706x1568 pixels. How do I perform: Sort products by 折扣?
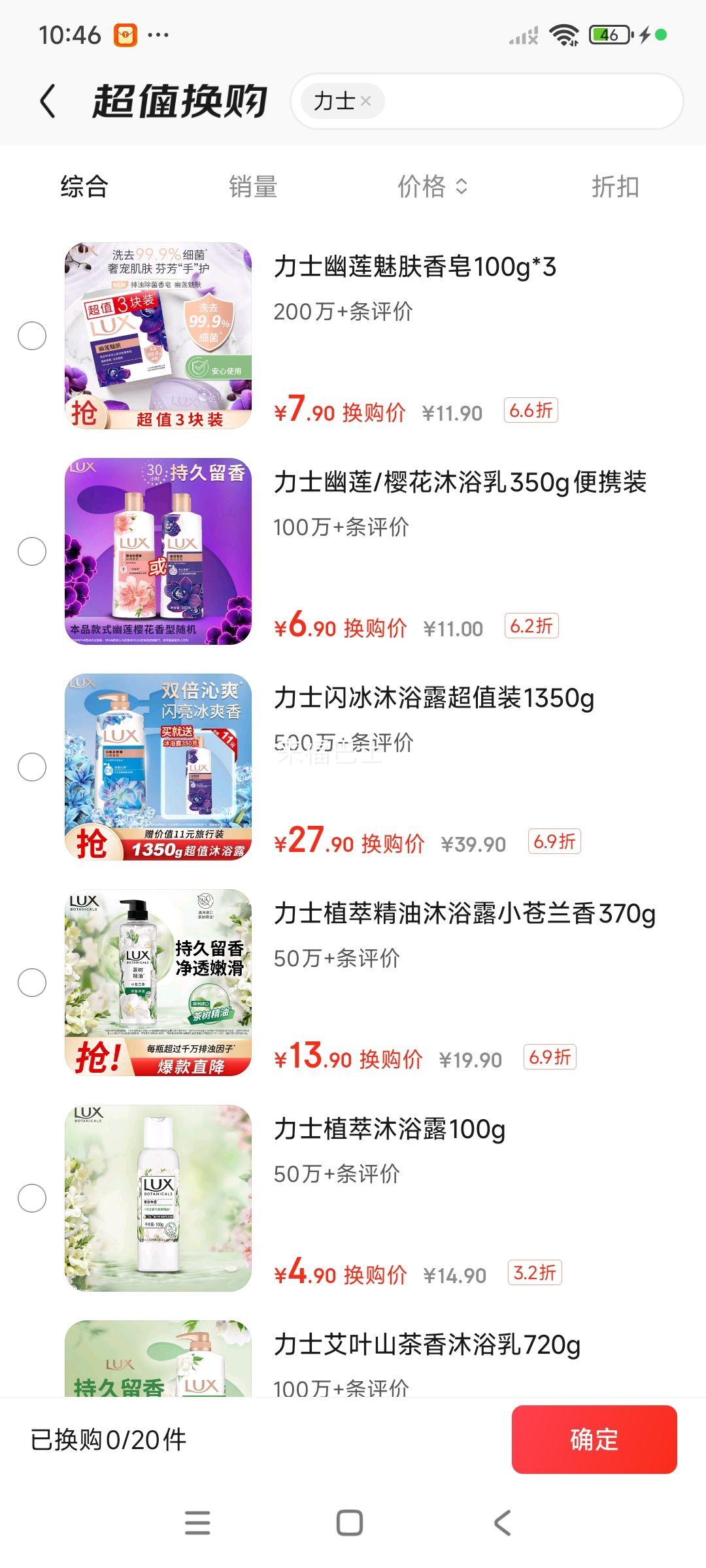point(614,187)
